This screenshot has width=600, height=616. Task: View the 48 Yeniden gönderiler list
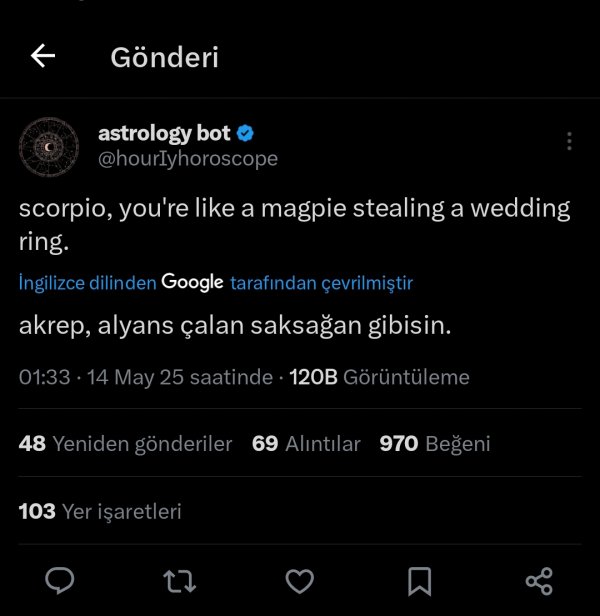pos(126,443)
